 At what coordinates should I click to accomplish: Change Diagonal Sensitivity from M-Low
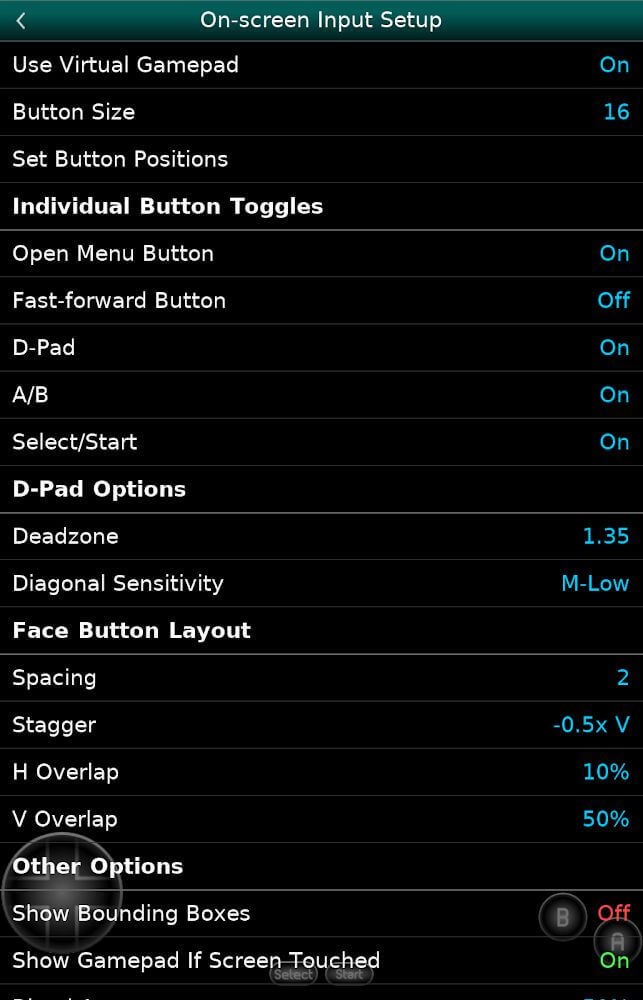(321, 583)
